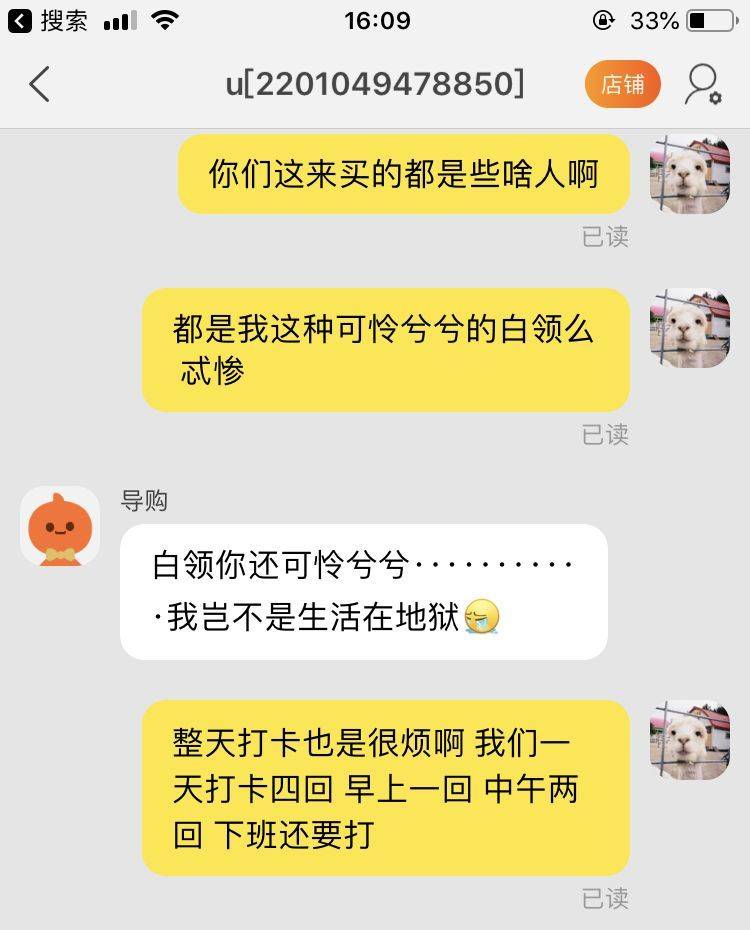Return to 搜索 via status bar back
Image resolution: width=750 pixels, height=930 pixels.
(48, 20)
